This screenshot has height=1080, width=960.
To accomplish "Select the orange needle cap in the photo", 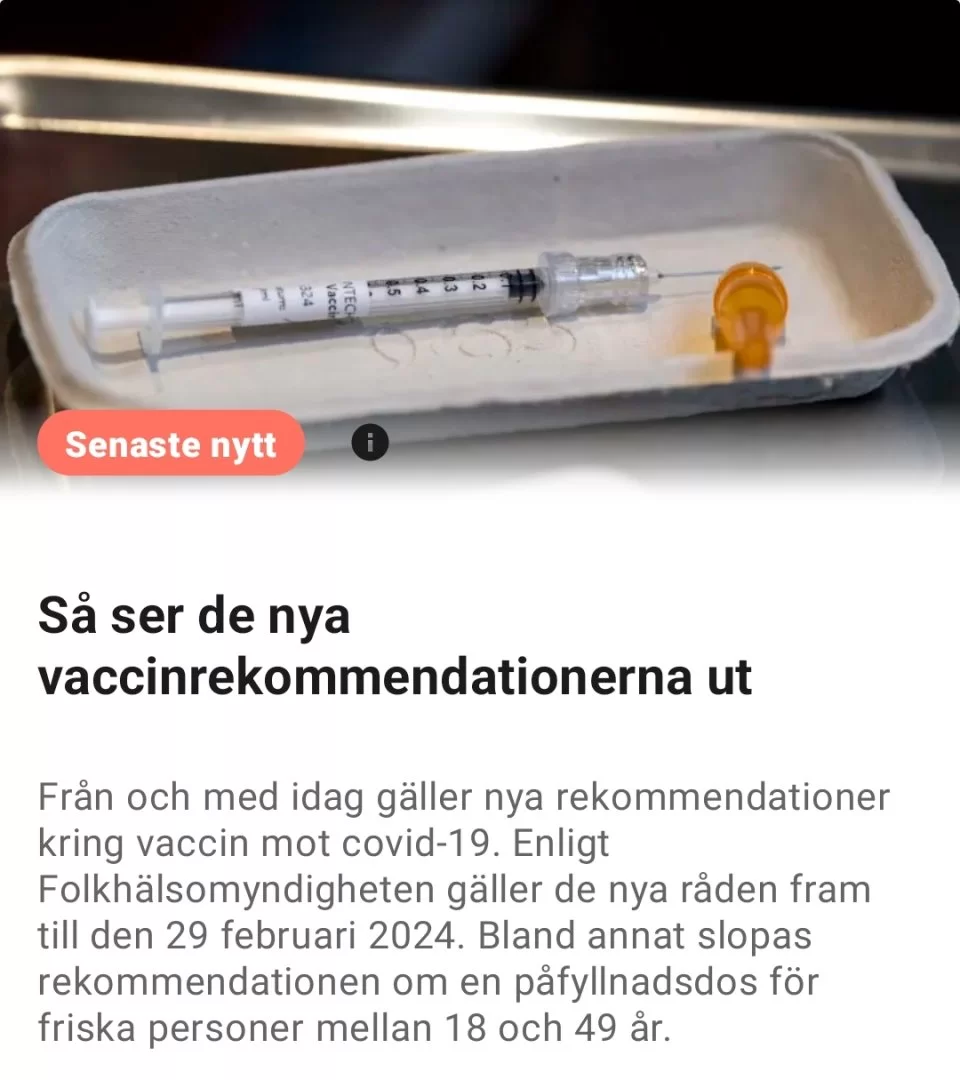I will pos(748,312).
